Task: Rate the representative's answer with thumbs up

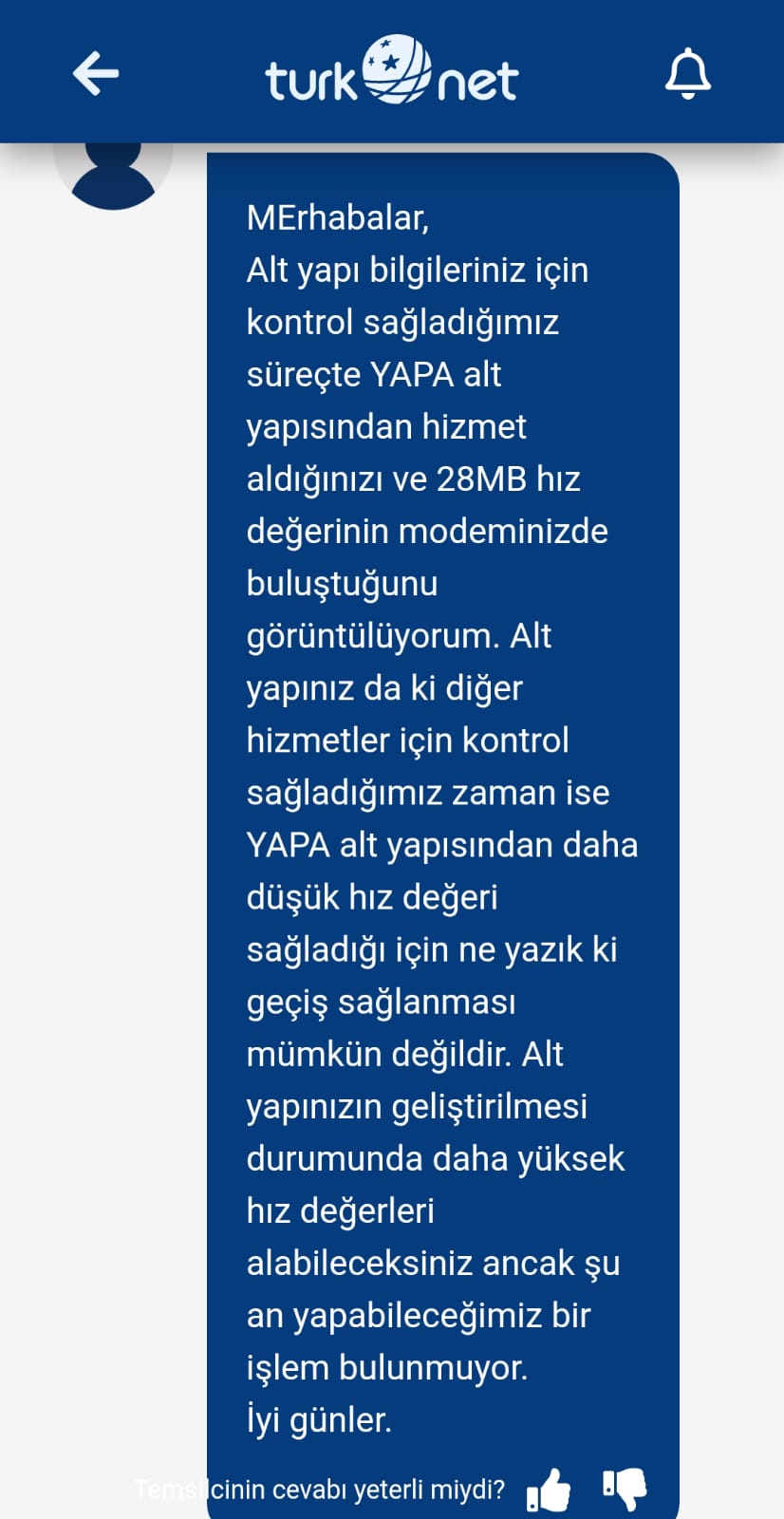Action: [550, 1489]
